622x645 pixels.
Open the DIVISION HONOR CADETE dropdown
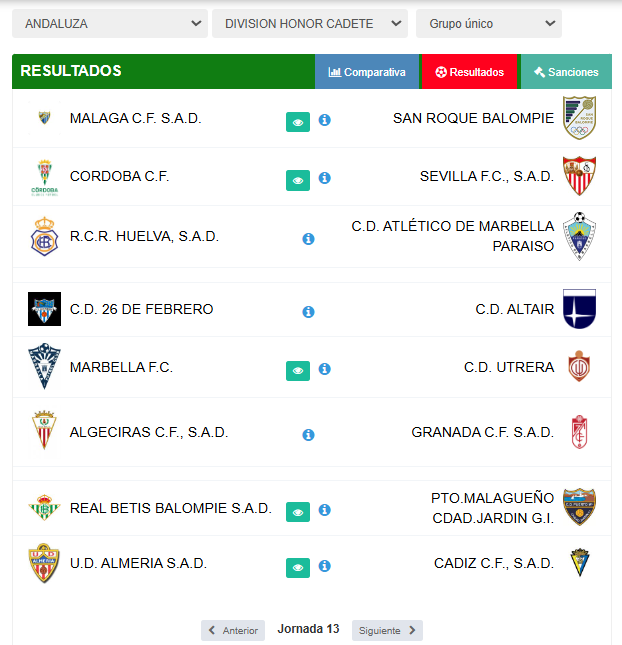click(x=310, y=23)
